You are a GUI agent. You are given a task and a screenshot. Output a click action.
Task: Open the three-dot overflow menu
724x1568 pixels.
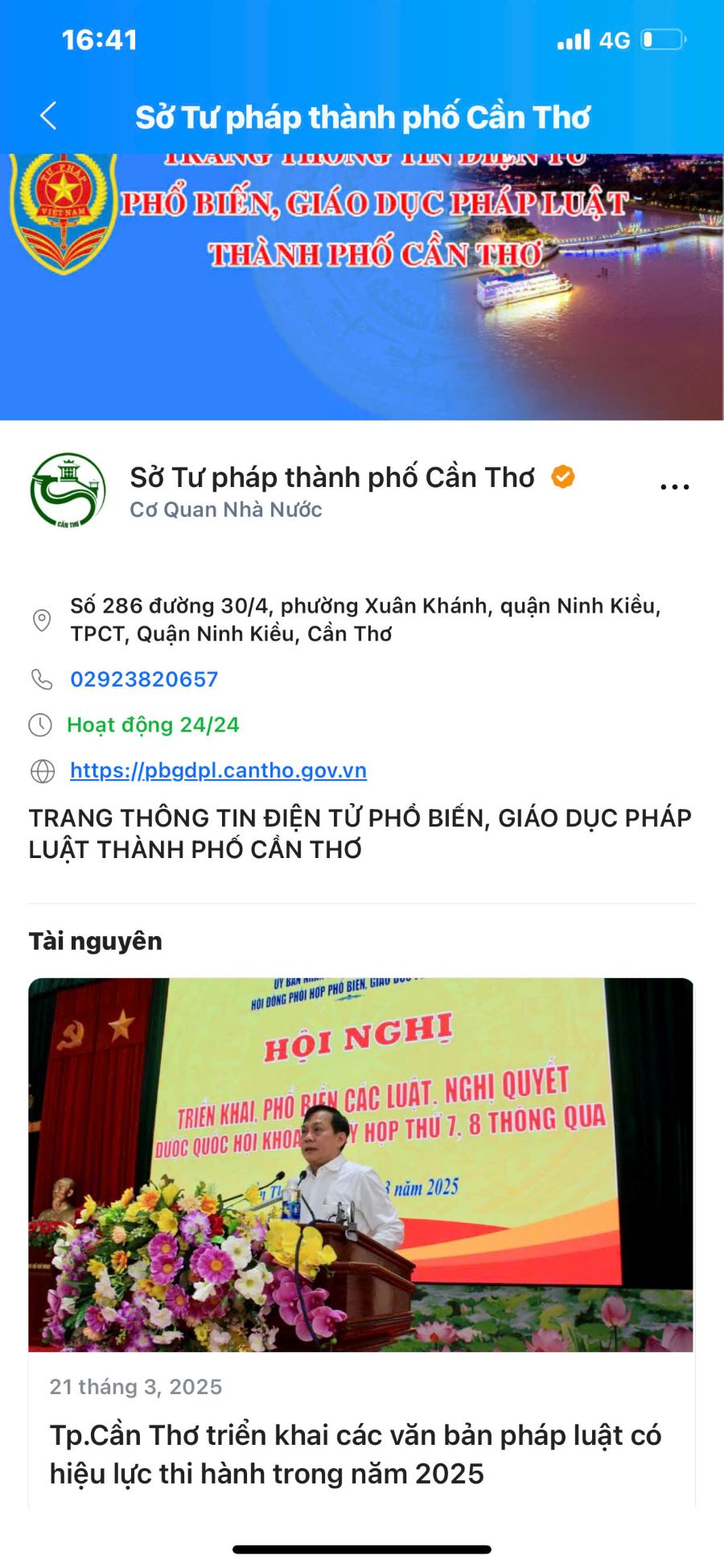pos(674,486)
